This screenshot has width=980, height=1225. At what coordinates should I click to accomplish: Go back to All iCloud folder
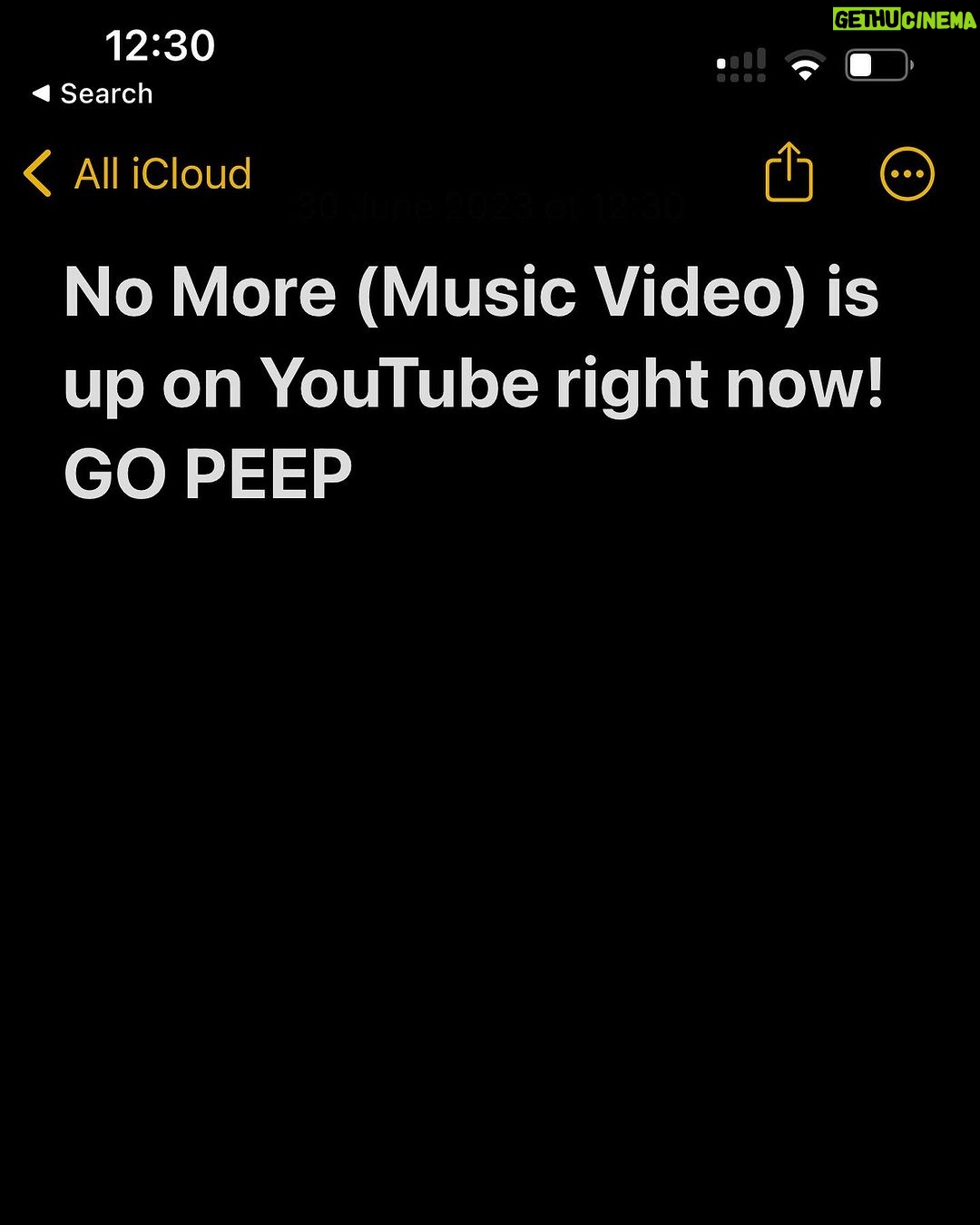click(137, 173)
